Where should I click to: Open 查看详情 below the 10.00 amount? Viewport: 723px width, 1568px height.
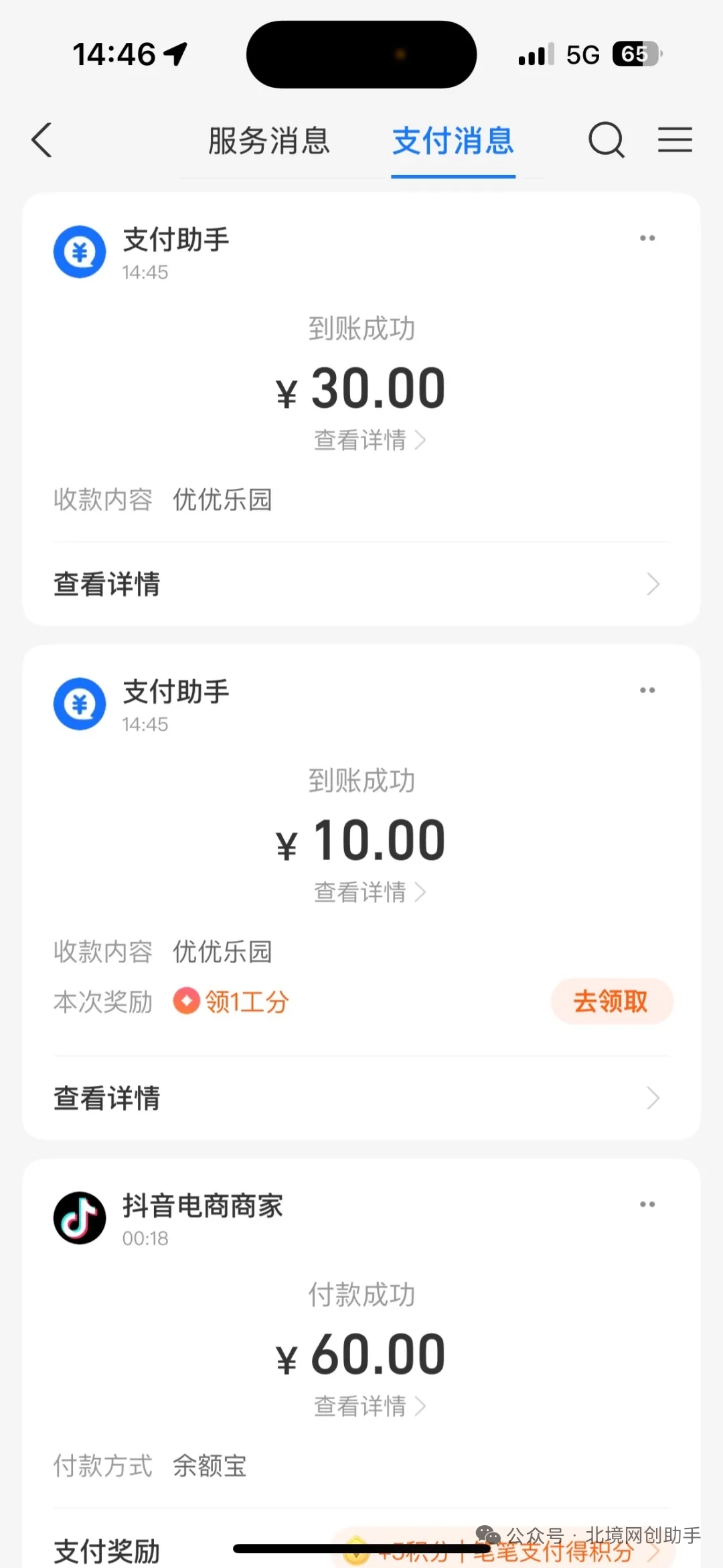point(368,892)
